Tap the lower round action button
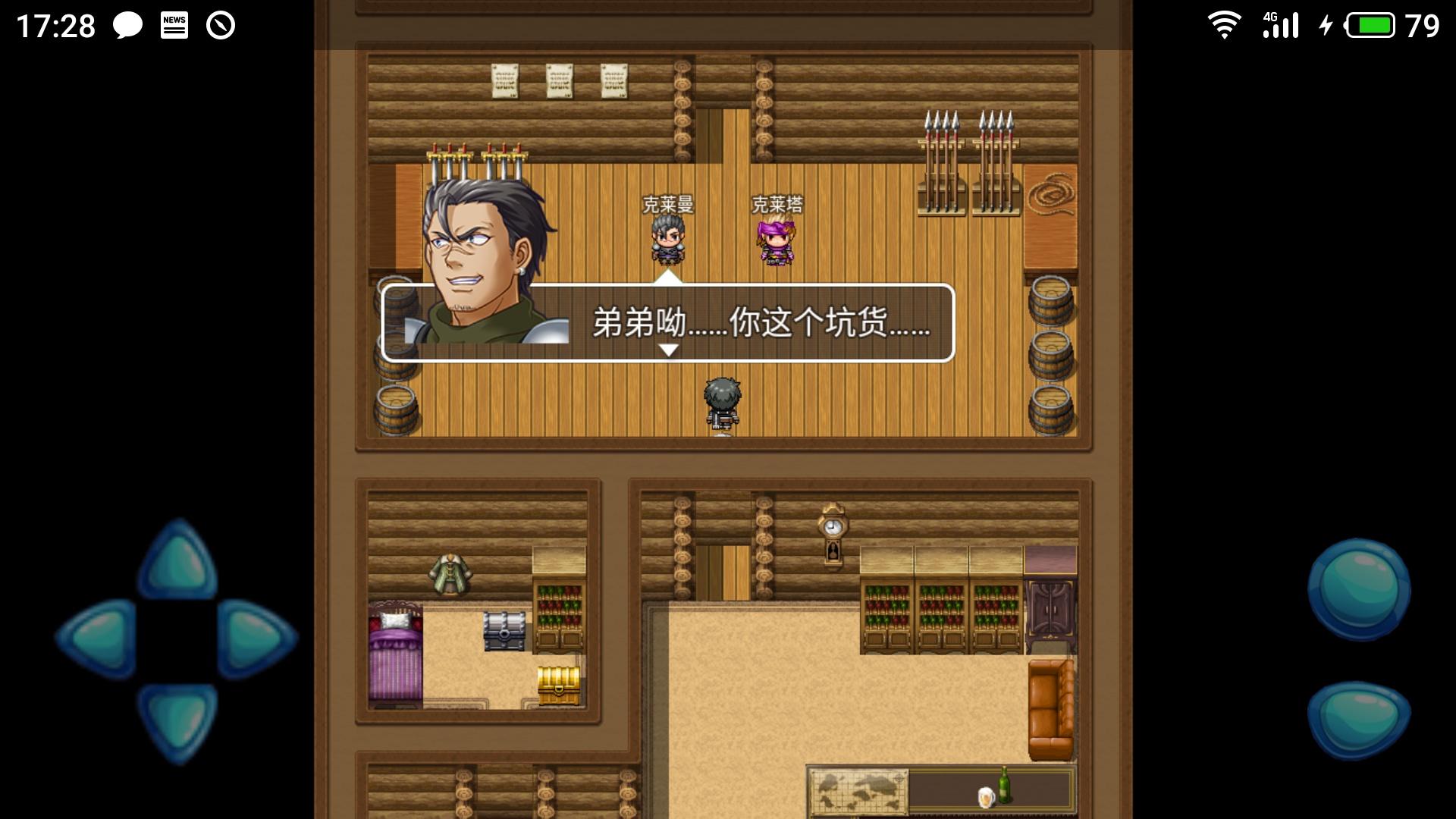Viewport: 1456px width, 819px height. pos(1359,719)
